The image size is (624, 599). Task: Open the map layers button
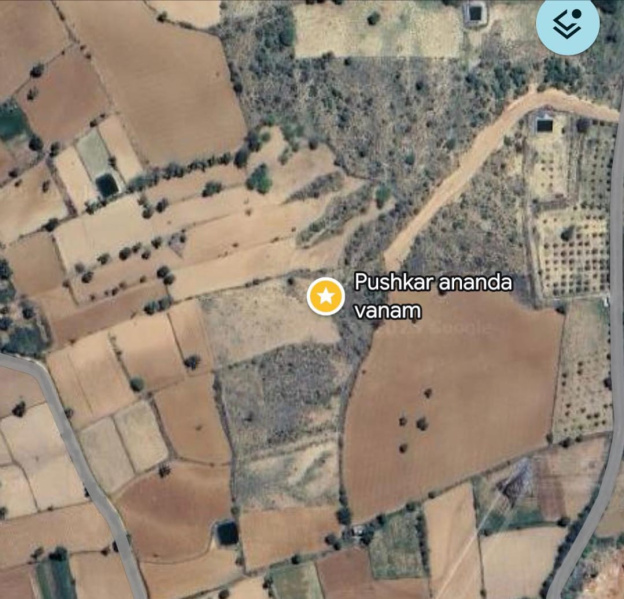tap(568, 24)
